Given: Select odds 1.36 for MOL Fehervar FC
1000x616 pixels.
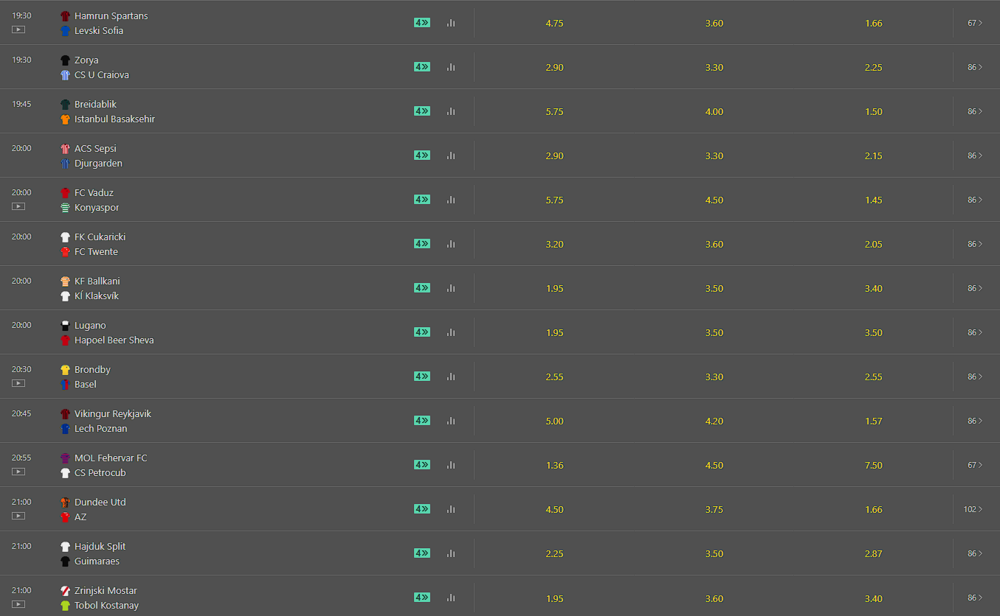Looking at the screenshot, I should [554, 465].
